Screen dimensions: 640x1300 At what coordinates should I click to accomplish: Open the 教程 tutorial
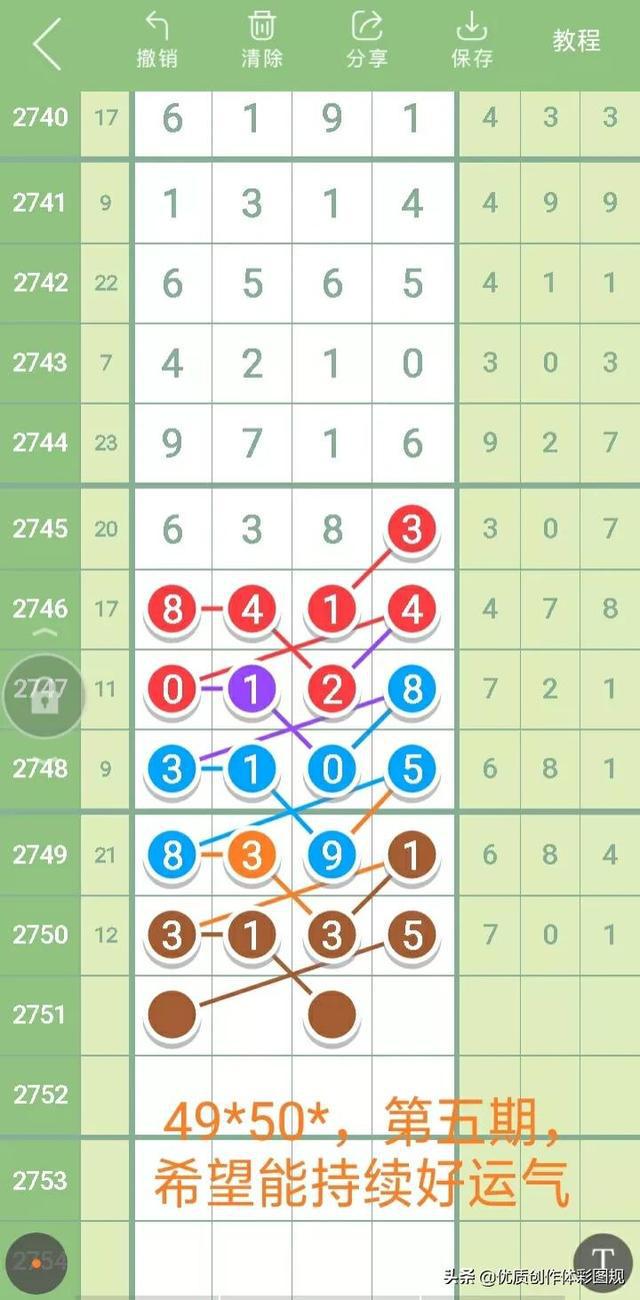click(x=577, y=40)
